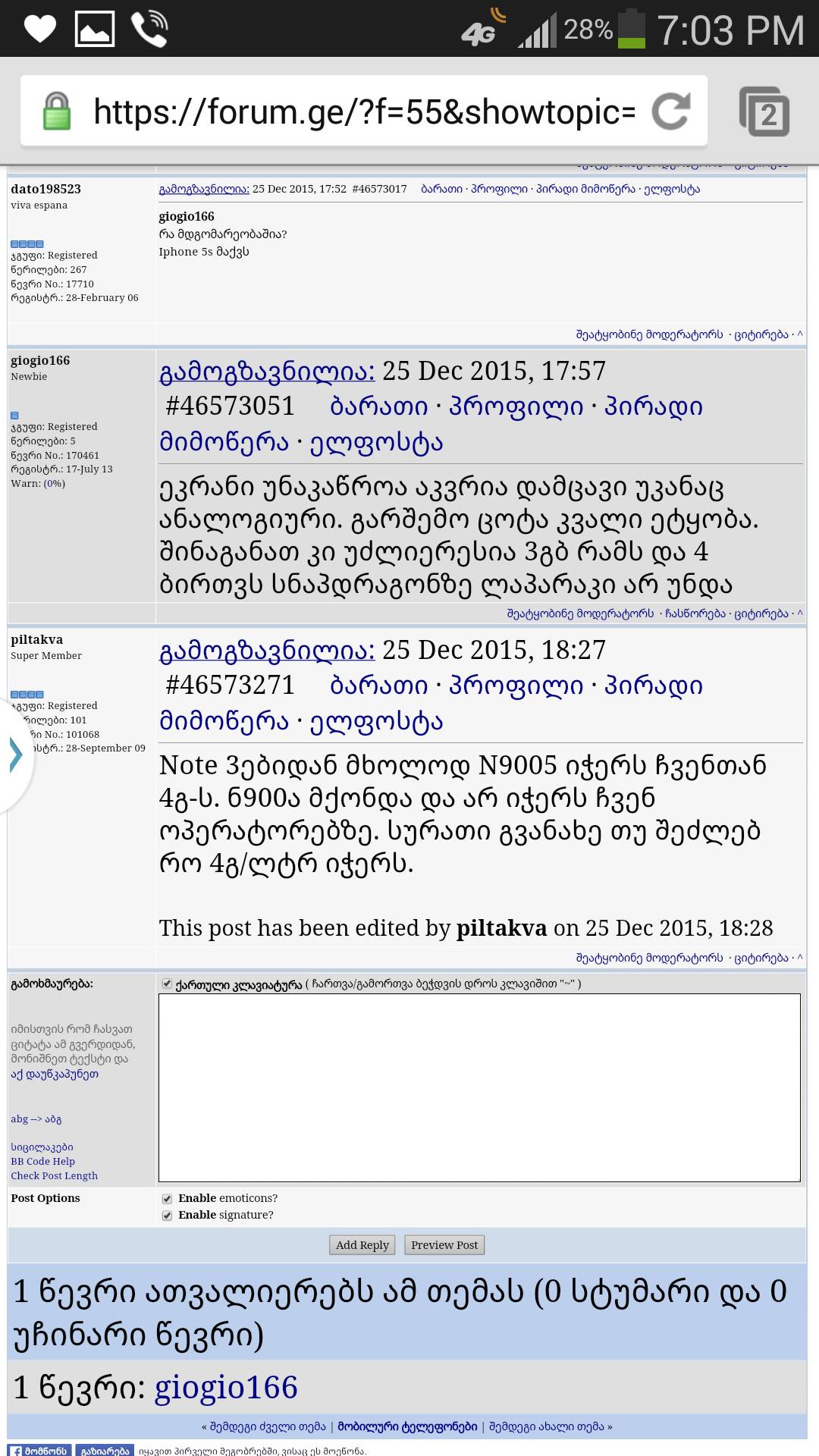This screenshot has height=1456, width=819.
Task: Go to შემდეგი ძველი თემა
Action: (x=263, y=1426)
